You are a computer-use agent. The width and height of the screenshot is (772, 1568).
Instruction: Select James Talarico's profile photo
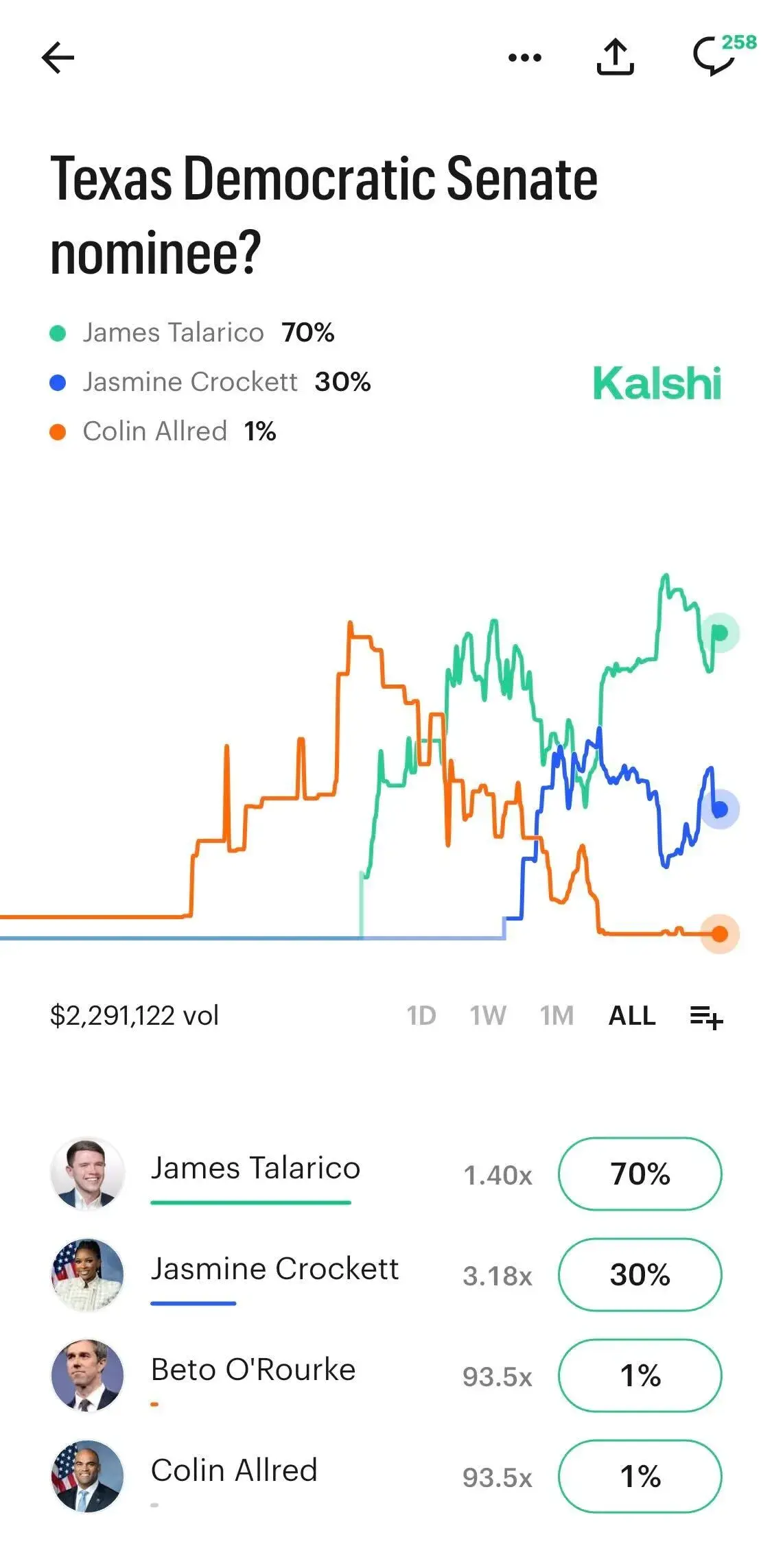tap(86, 1173)
